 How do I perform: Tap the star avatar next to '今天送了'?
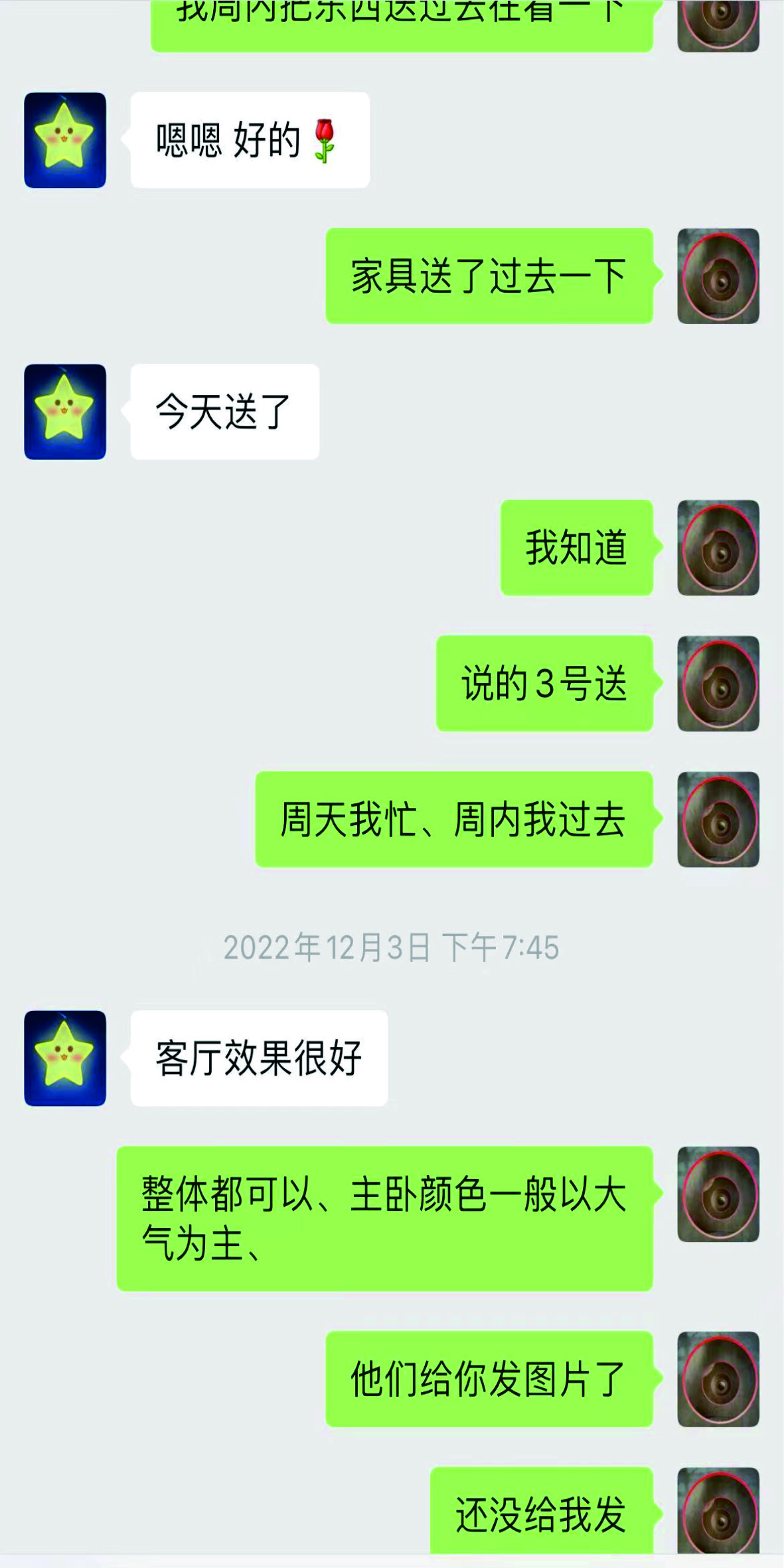click(x=65, y=412)
